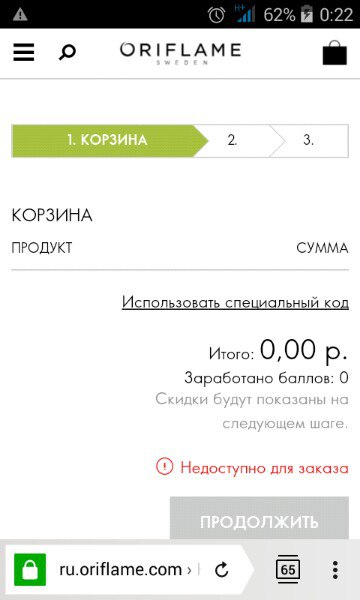
Task: Go to checkout step 3
Action: (309, 140)
